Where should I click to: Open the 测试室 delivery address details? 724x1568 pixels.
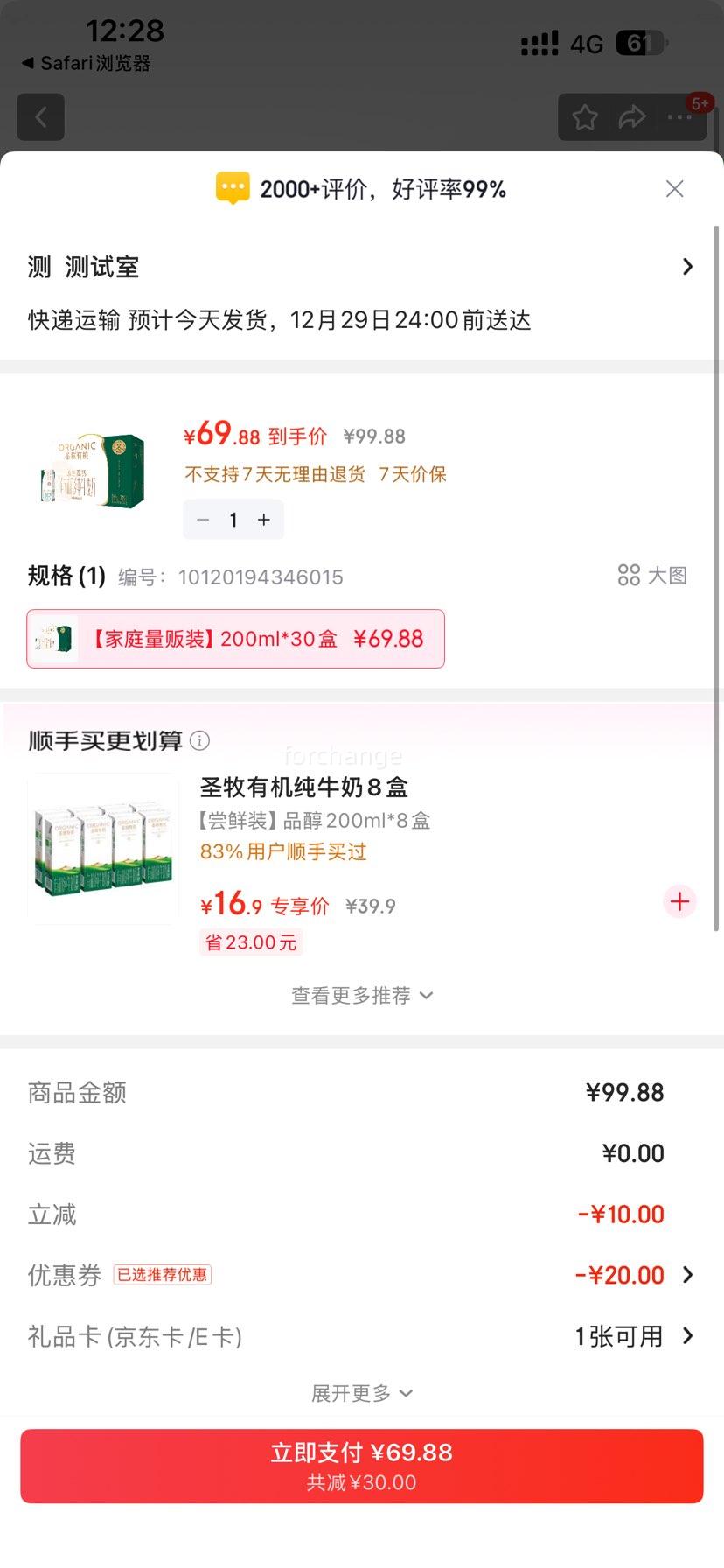click(x=362, y=266)
